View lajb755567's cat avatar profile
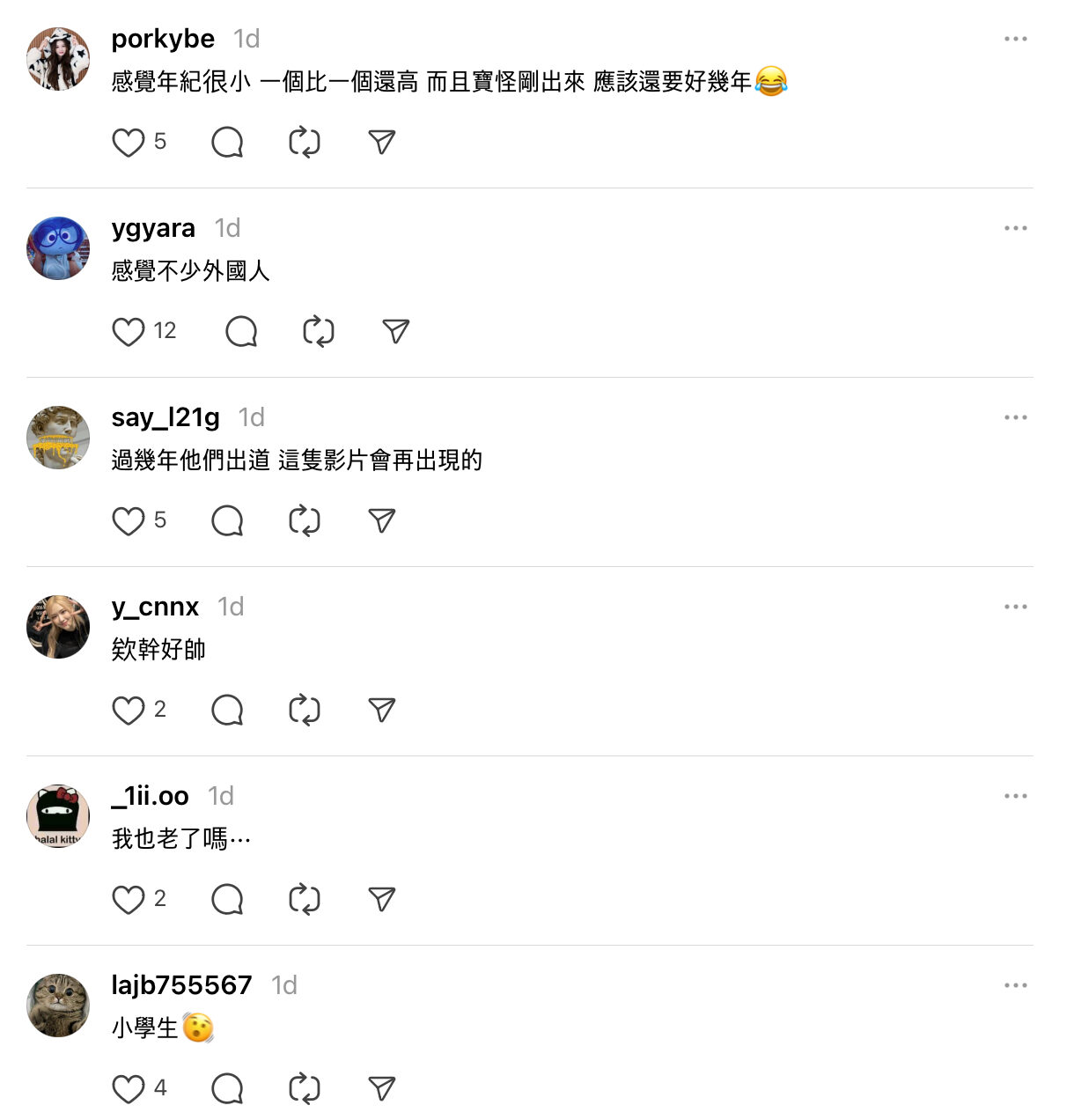 [58, 1006]
